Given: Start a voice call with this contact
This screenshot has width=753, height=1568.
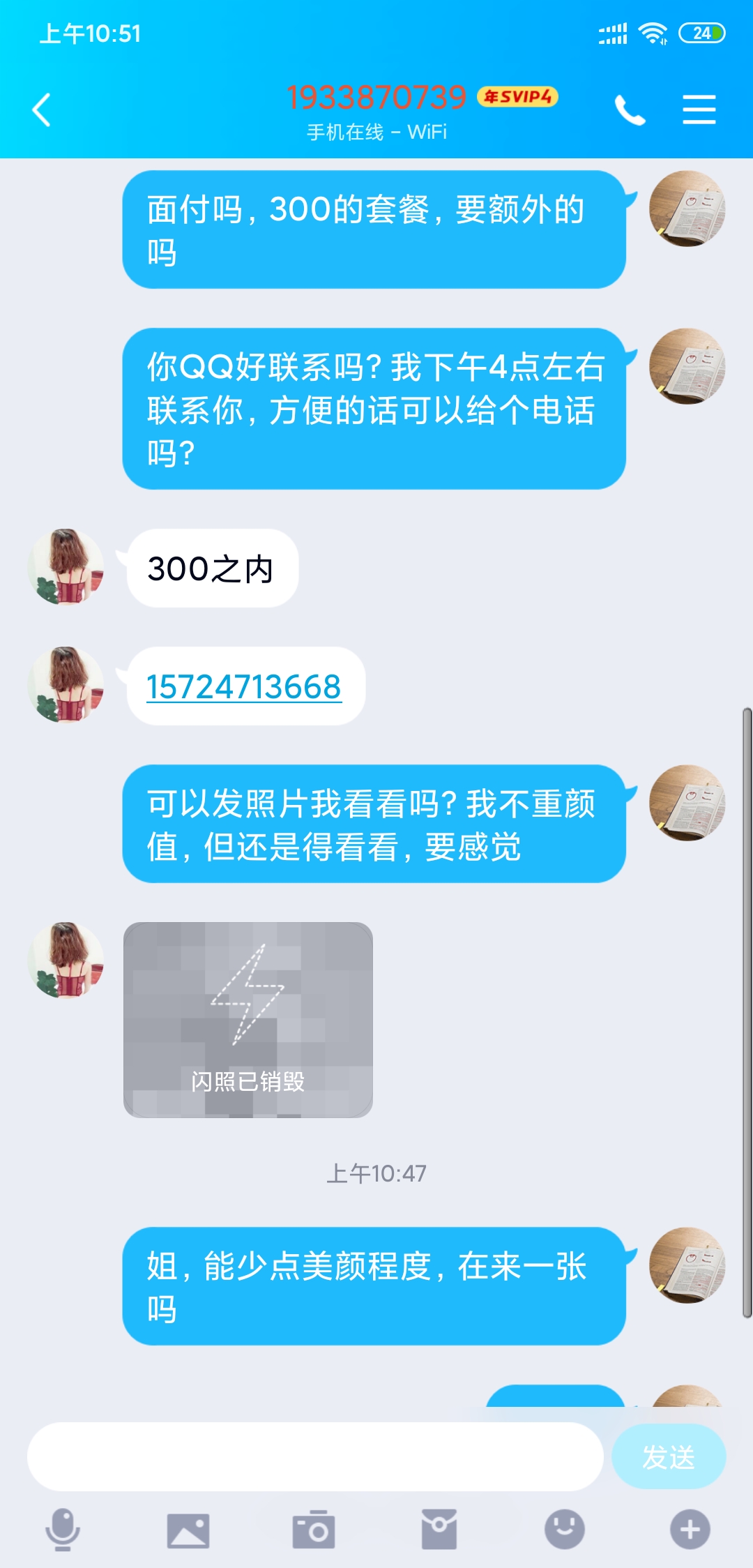Looking at the screenshot, I should [630, 110].
